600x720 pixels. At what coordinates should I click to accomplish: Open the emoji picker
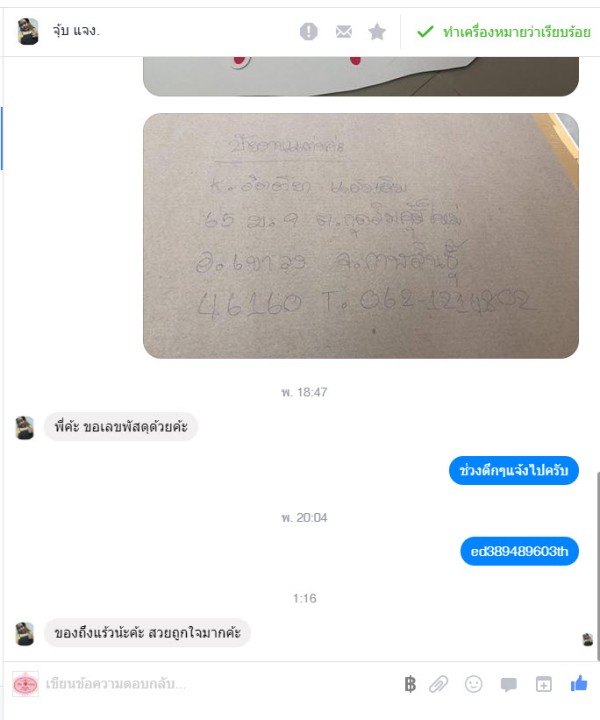click(x=474, y=684)
